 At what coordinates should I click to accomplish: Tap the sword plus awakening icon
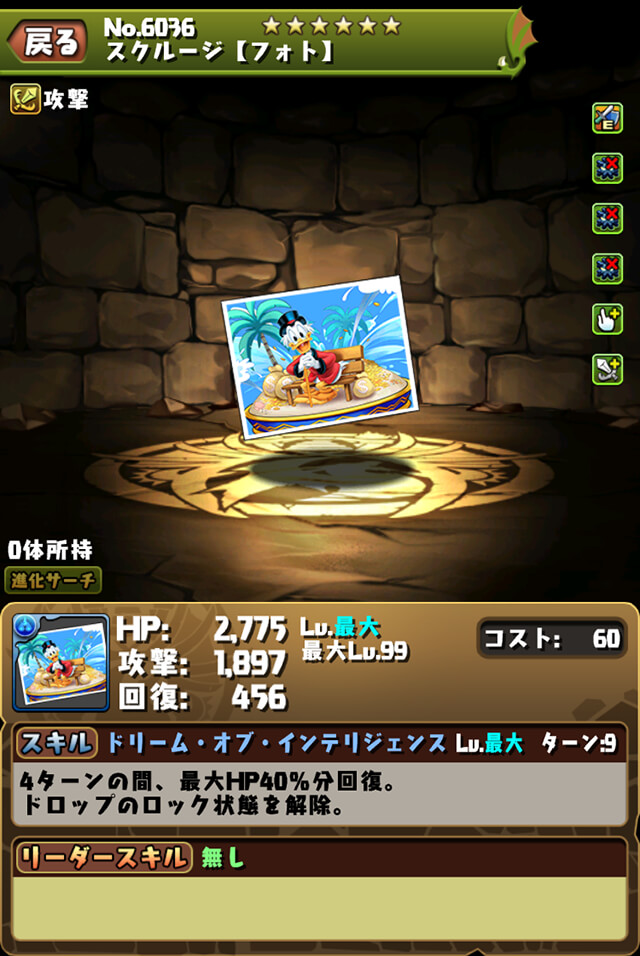(608, 368)
